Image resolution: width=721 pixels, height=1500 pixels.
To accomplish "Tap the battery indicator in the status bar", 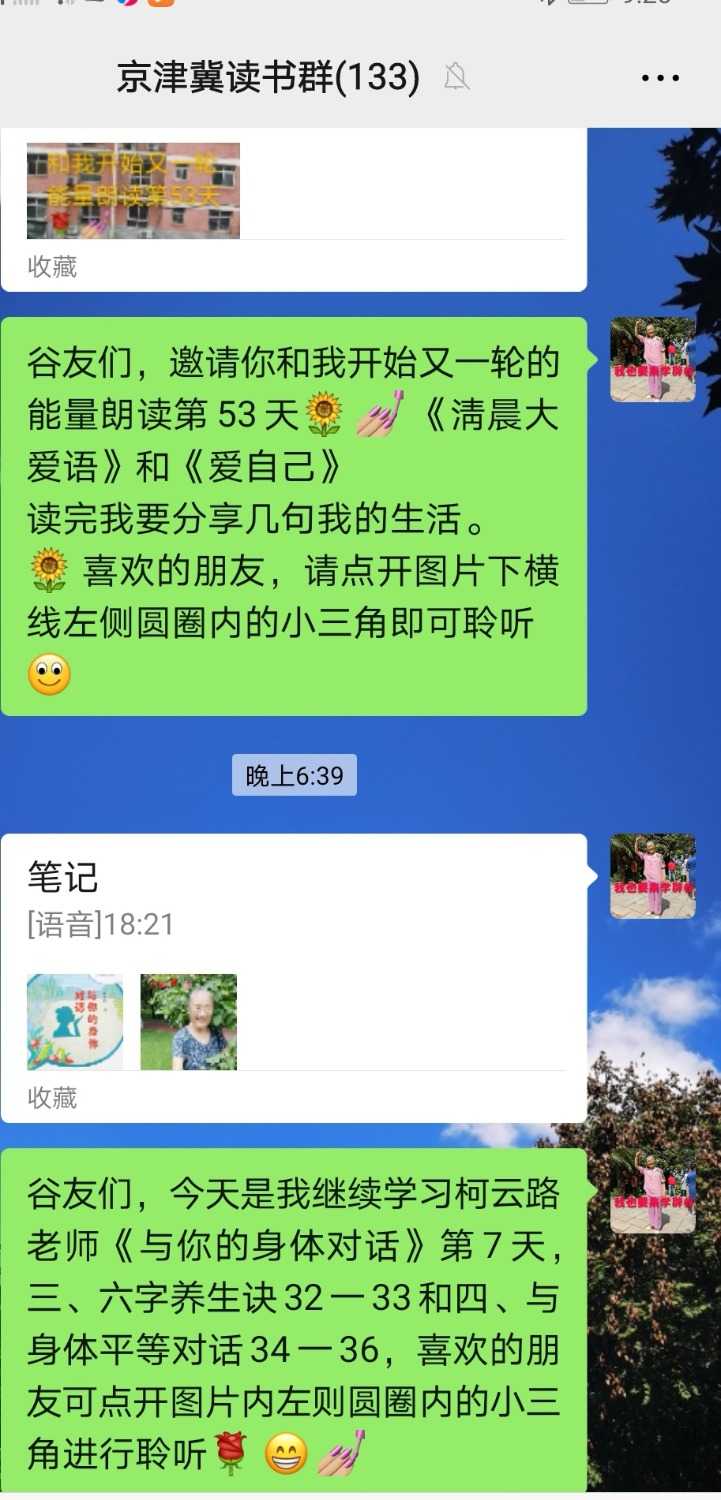I will pyautogui.click(x=590, y=6).
